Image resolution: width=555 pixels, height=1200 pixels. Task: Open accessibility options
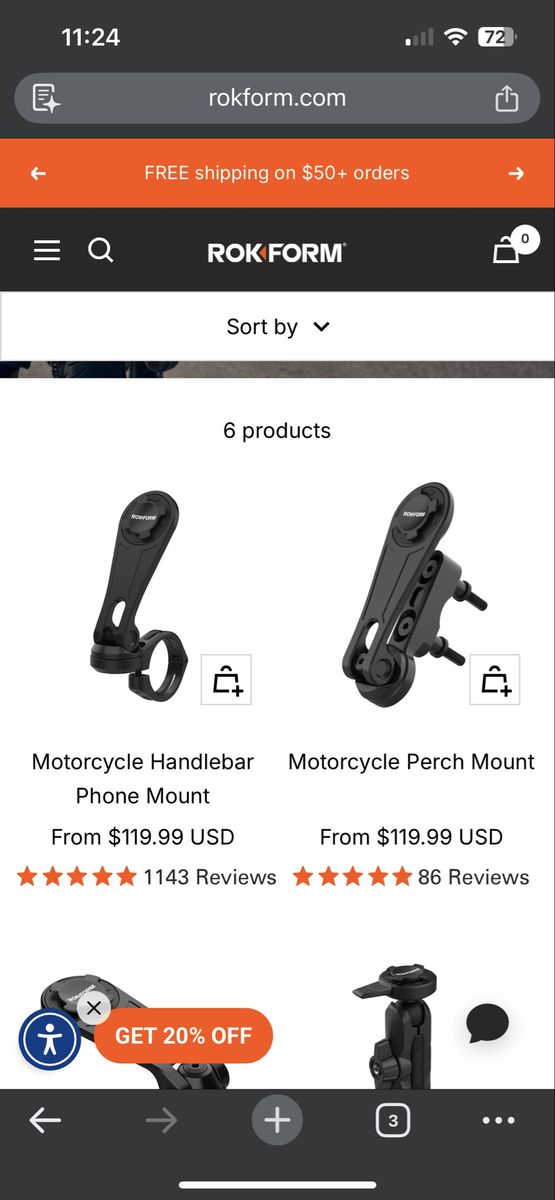pyautogui.click(x=49, y=1040)
